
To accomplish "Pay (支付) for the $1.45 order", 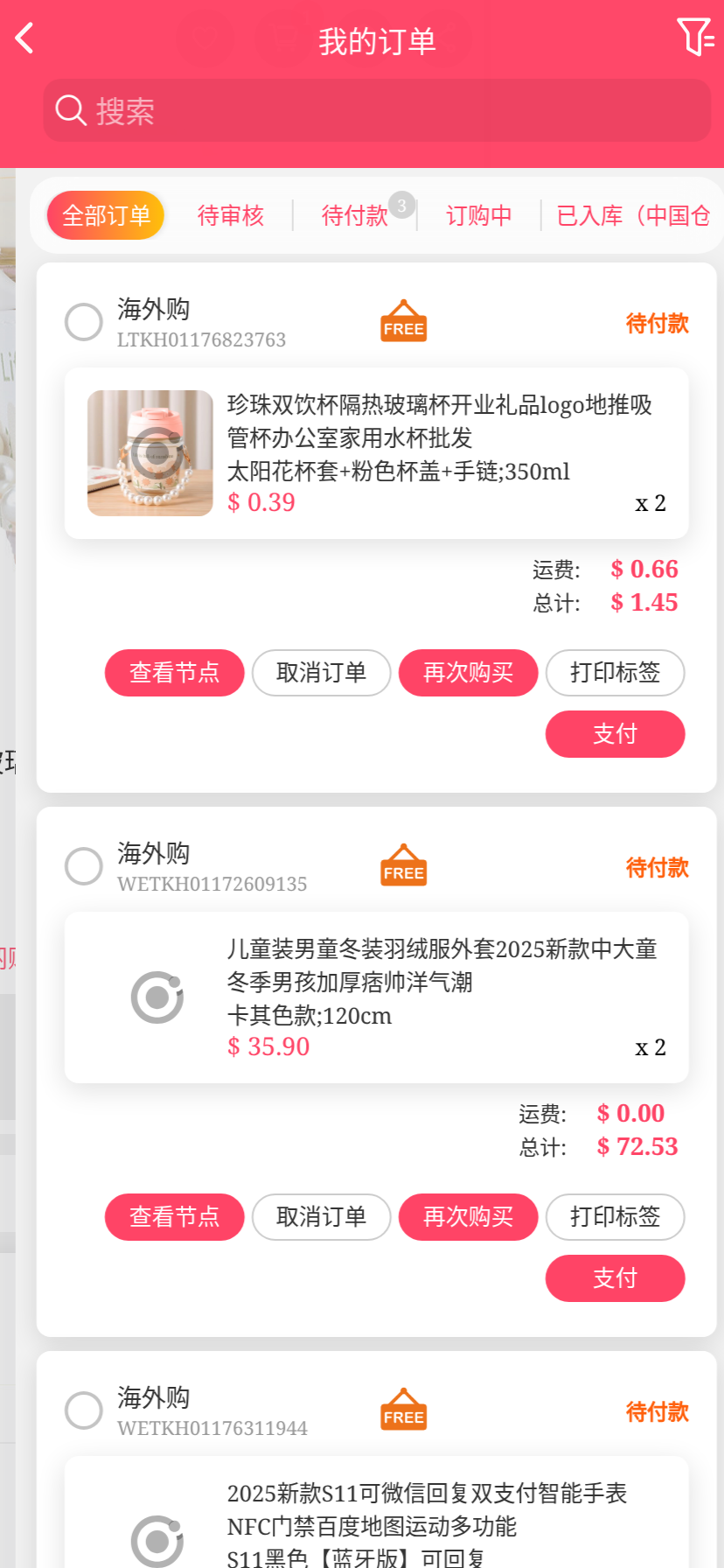I will 615,734.
